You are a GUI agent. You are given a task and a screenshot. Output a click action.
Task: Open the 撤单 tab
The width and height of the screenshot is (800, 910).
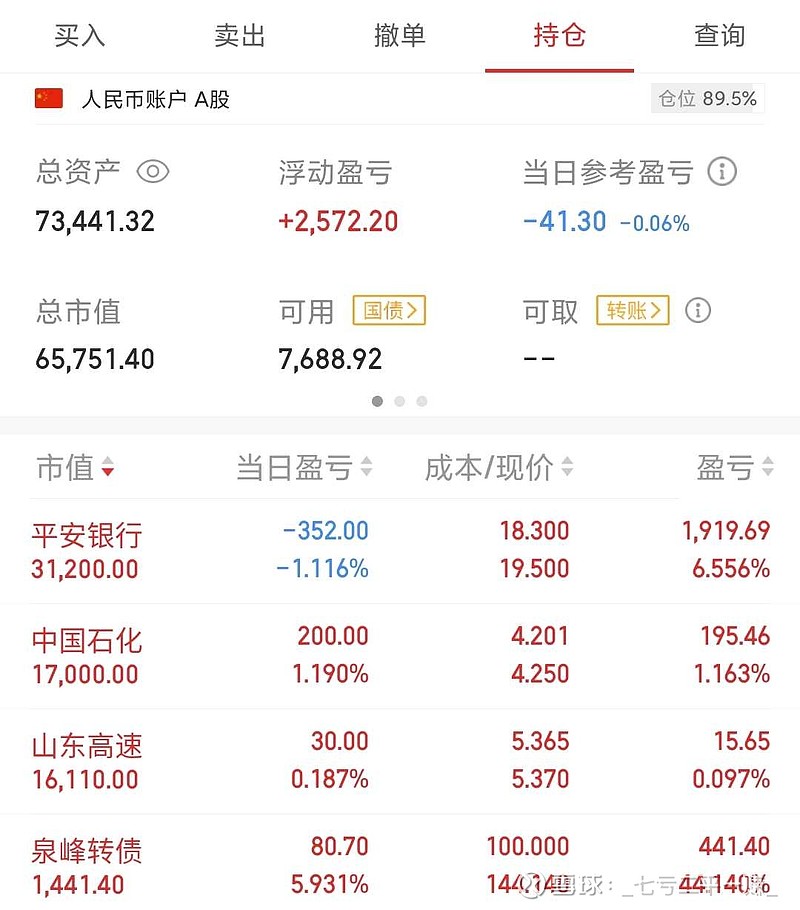click(399, 35)
